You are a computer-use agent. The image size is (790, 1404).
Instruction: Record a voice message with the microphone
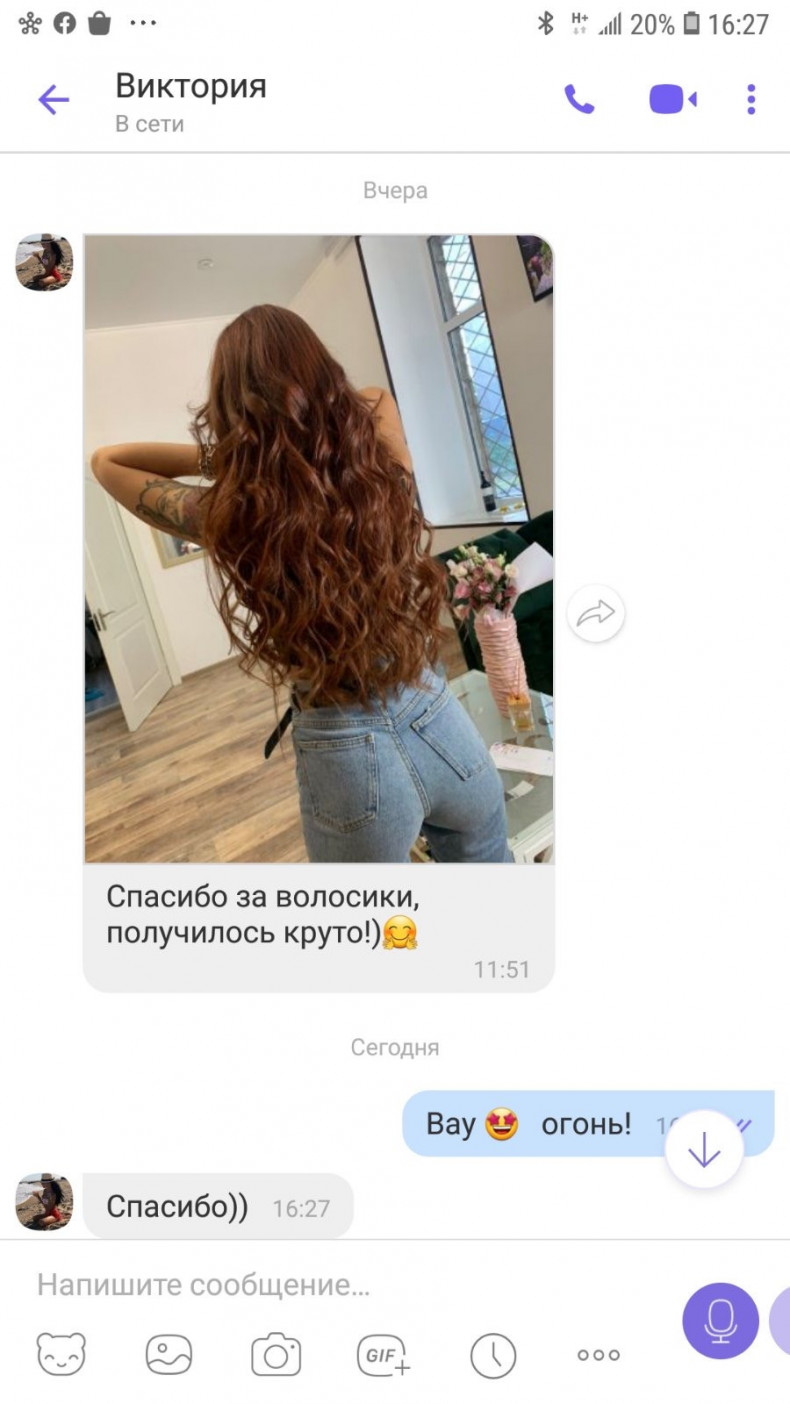pyautogui.click(x=720, y=1321)
